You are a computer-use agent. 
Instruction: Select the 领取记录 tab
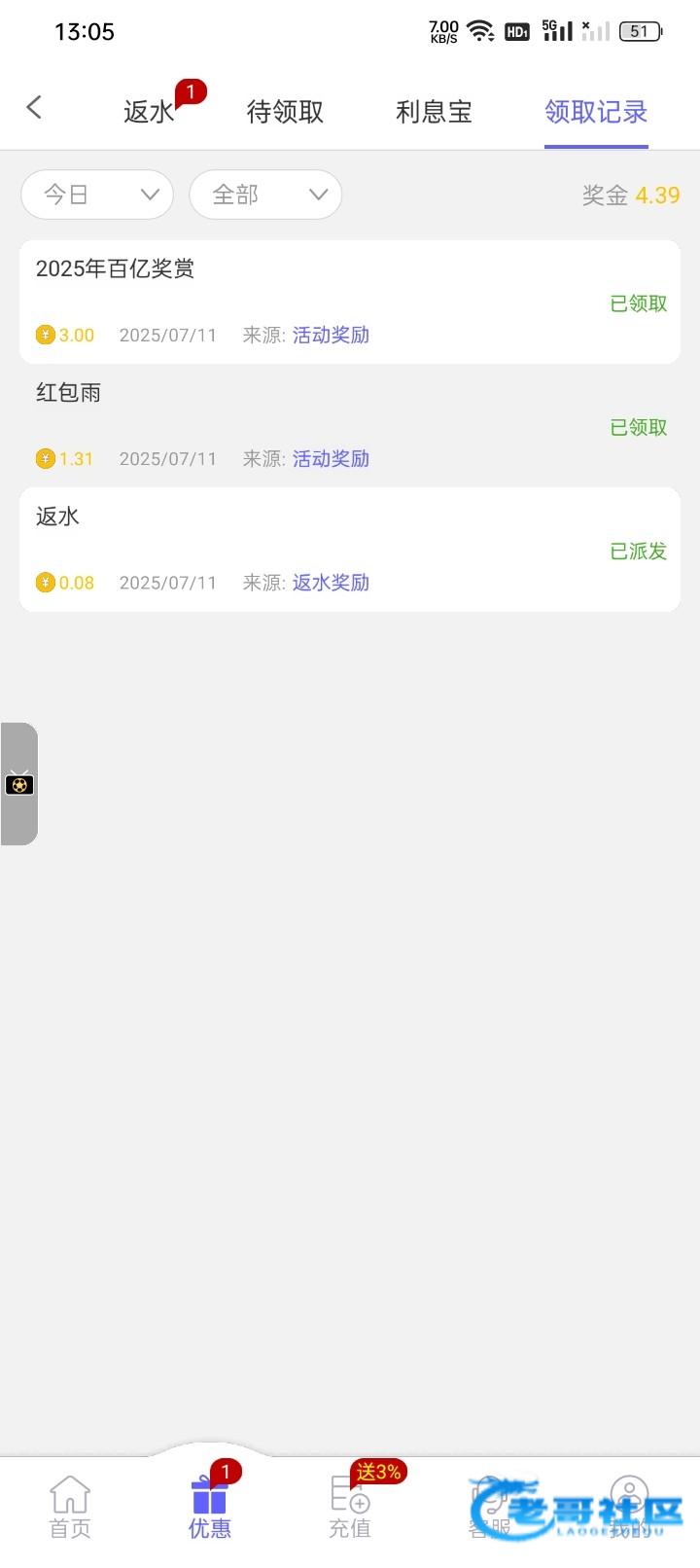(x=596, y=112)
